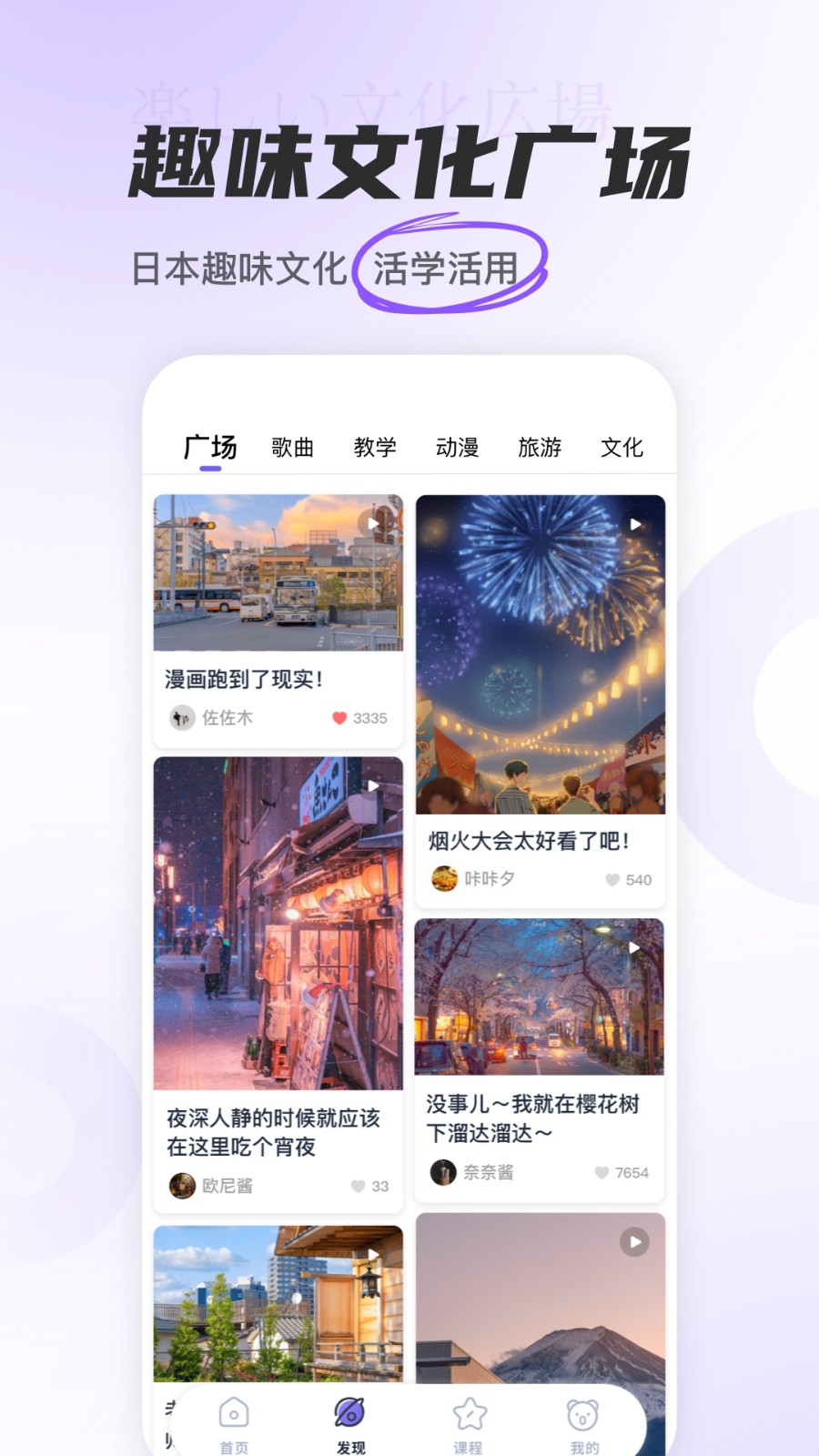Switch to the 歌曲 tab
The width and height of the screenshot is (819, 1456).
click(292, 447)
